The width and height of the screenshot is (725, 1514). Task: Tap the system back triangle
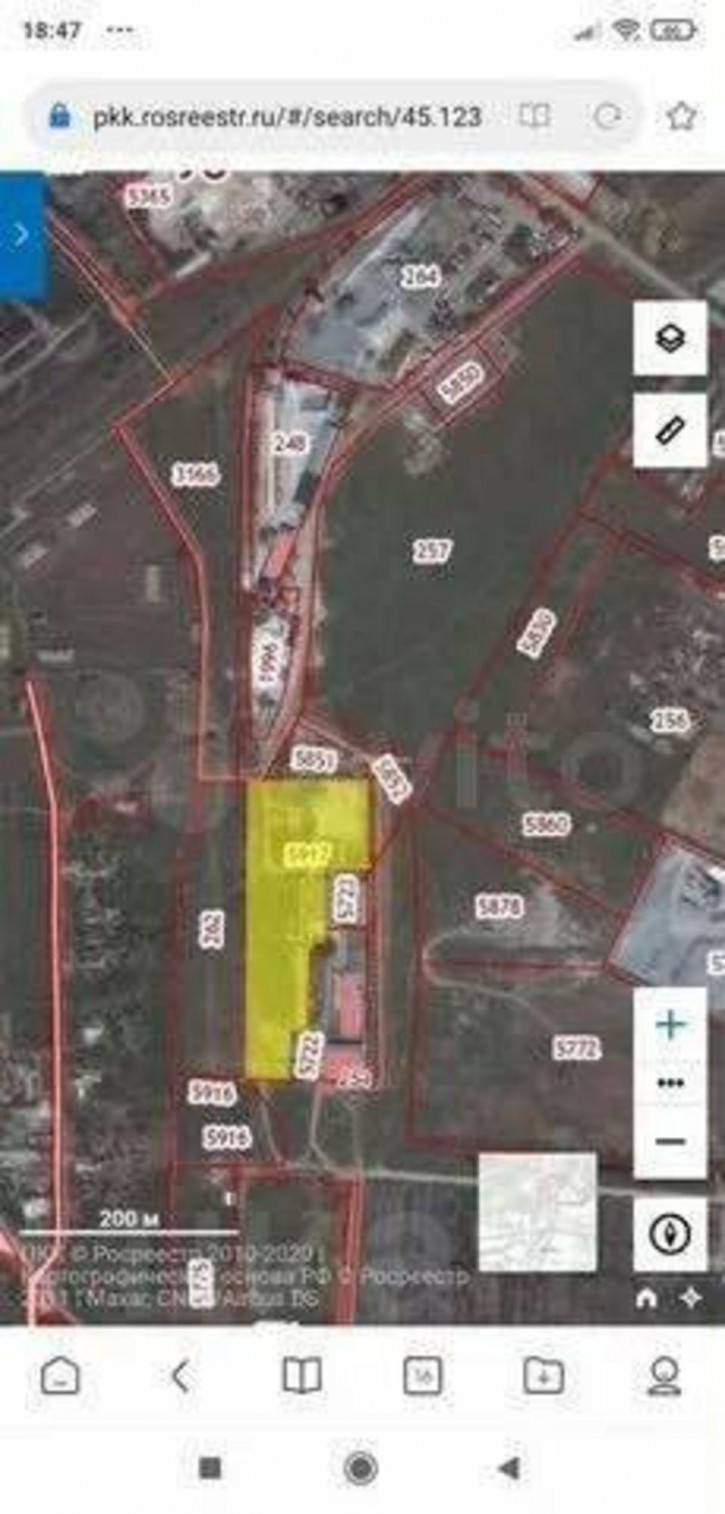(510, 1468)
